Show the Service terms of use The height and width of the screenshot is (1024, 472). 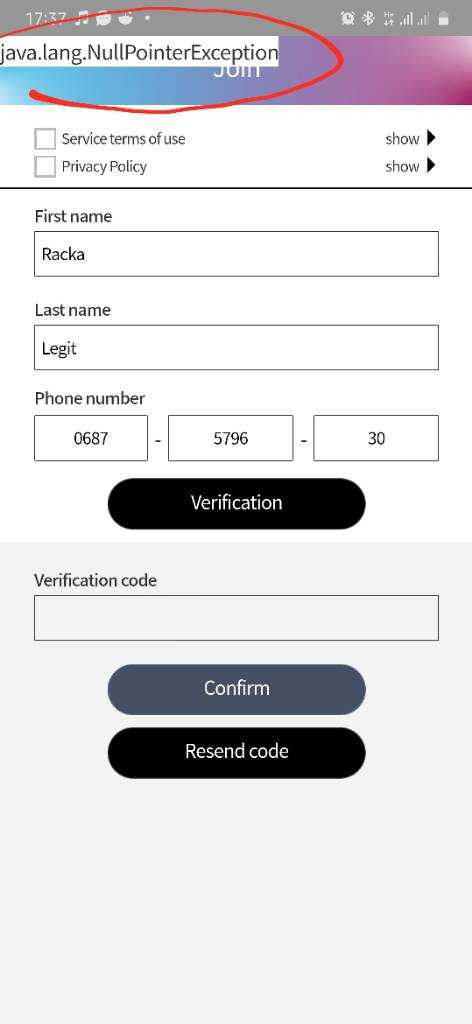click(x=410, y=138)
